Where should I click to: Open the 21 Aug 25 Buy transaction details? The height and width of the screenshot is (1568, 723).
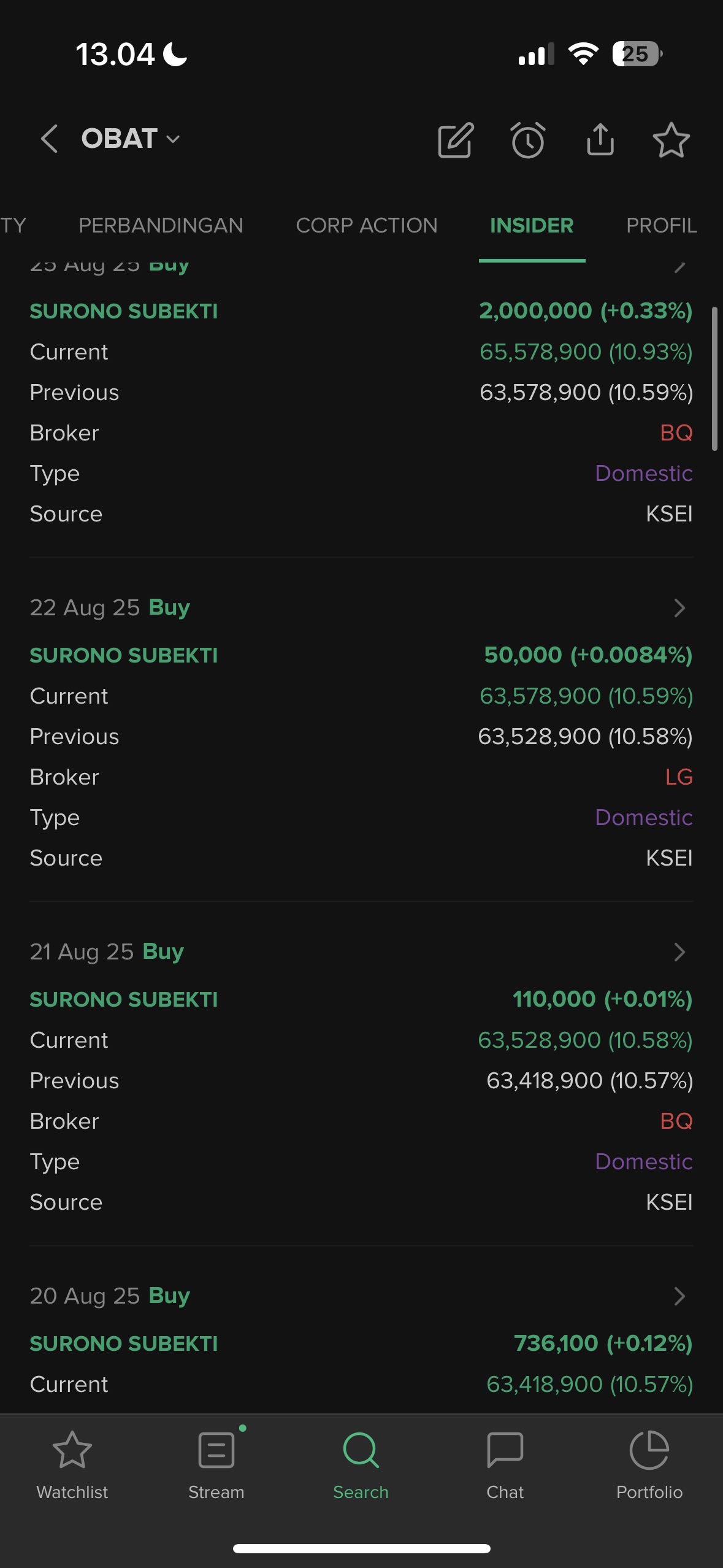click(361, 951)
